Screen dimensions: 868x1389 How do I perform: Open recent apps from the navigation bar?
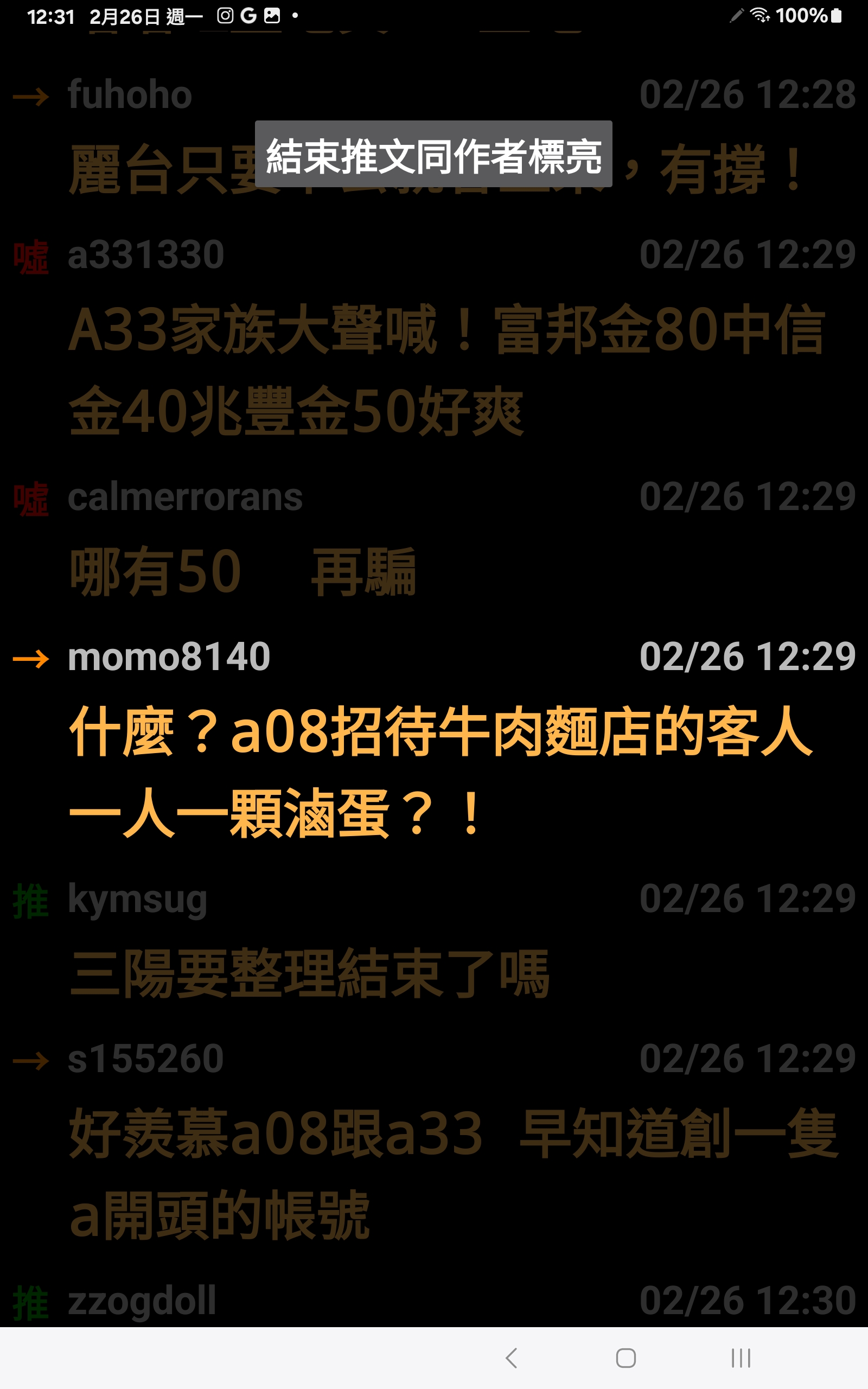[741, 1358]
